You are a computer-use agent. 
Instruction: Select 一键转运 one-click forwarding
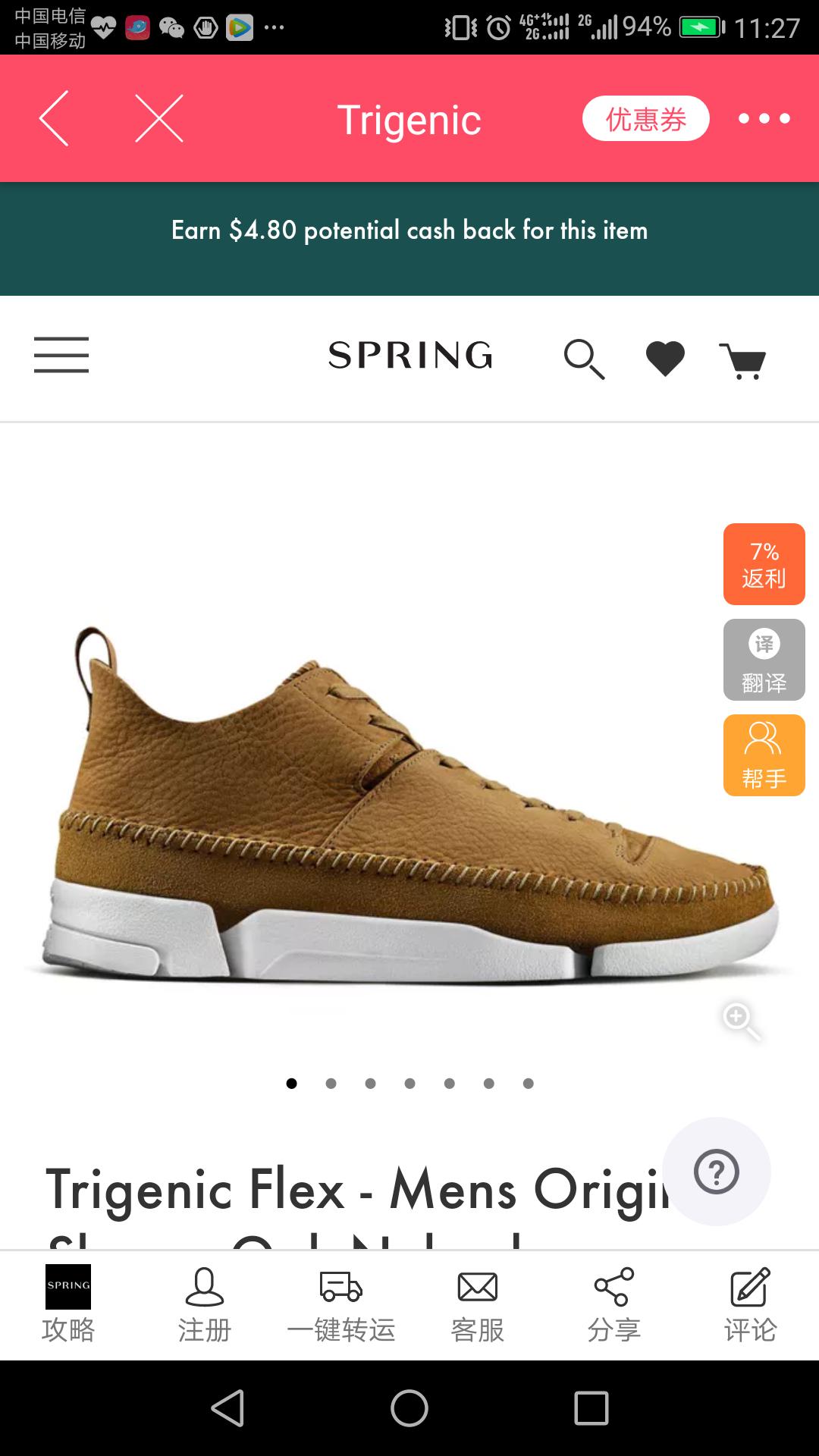click(x=340, y=1304)
